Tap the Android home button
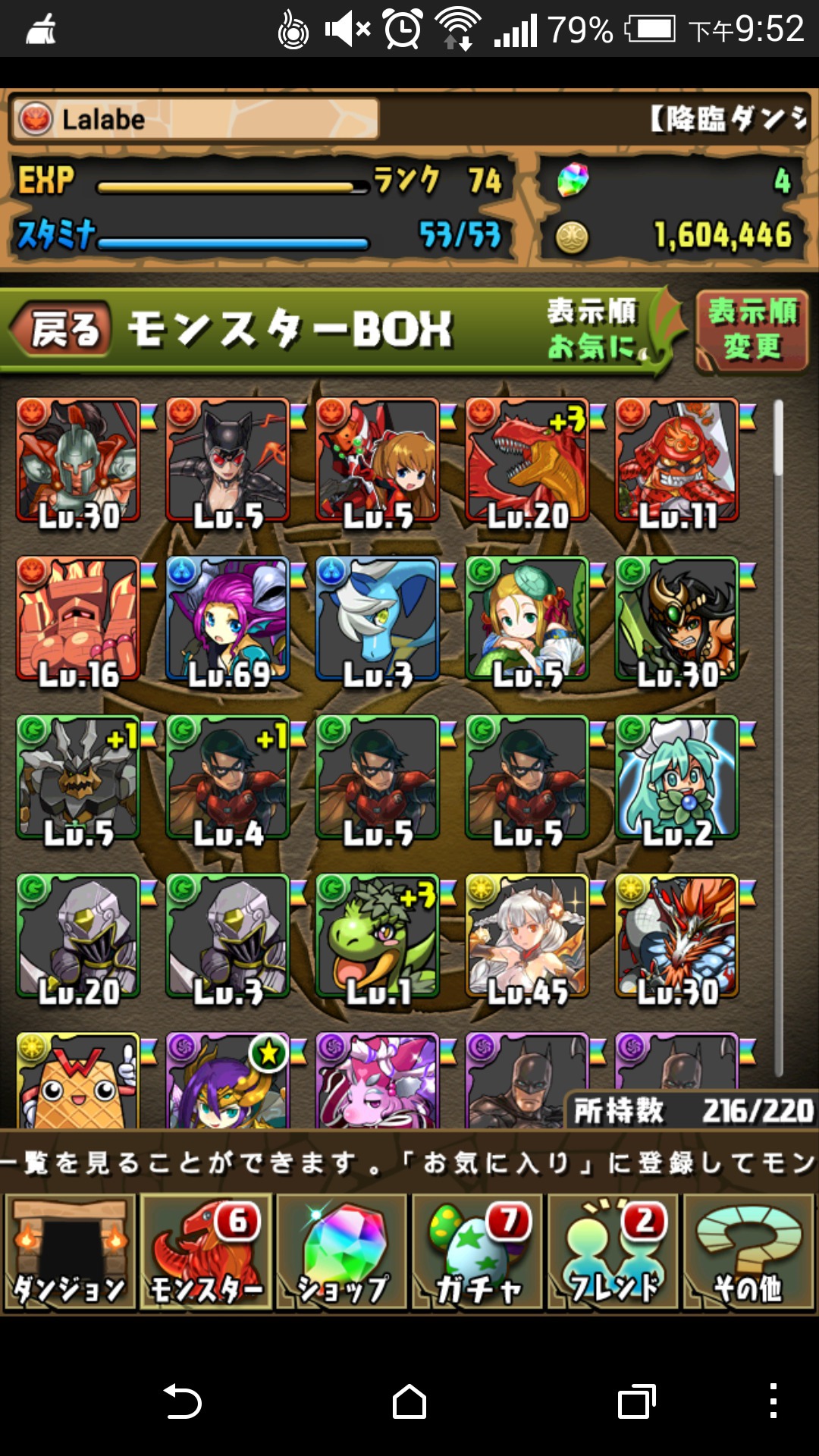Viewport: 819px width, 1456px height. (409, 1401)
